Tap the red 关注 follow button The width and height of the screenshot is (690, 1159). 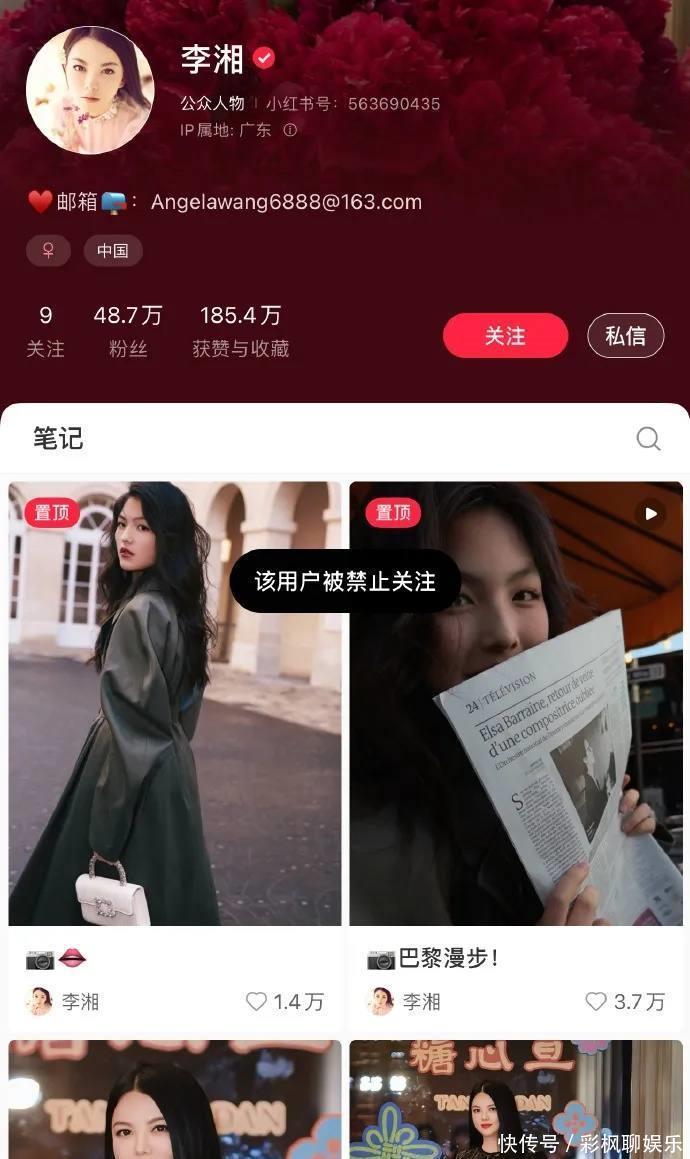point(505,336)
